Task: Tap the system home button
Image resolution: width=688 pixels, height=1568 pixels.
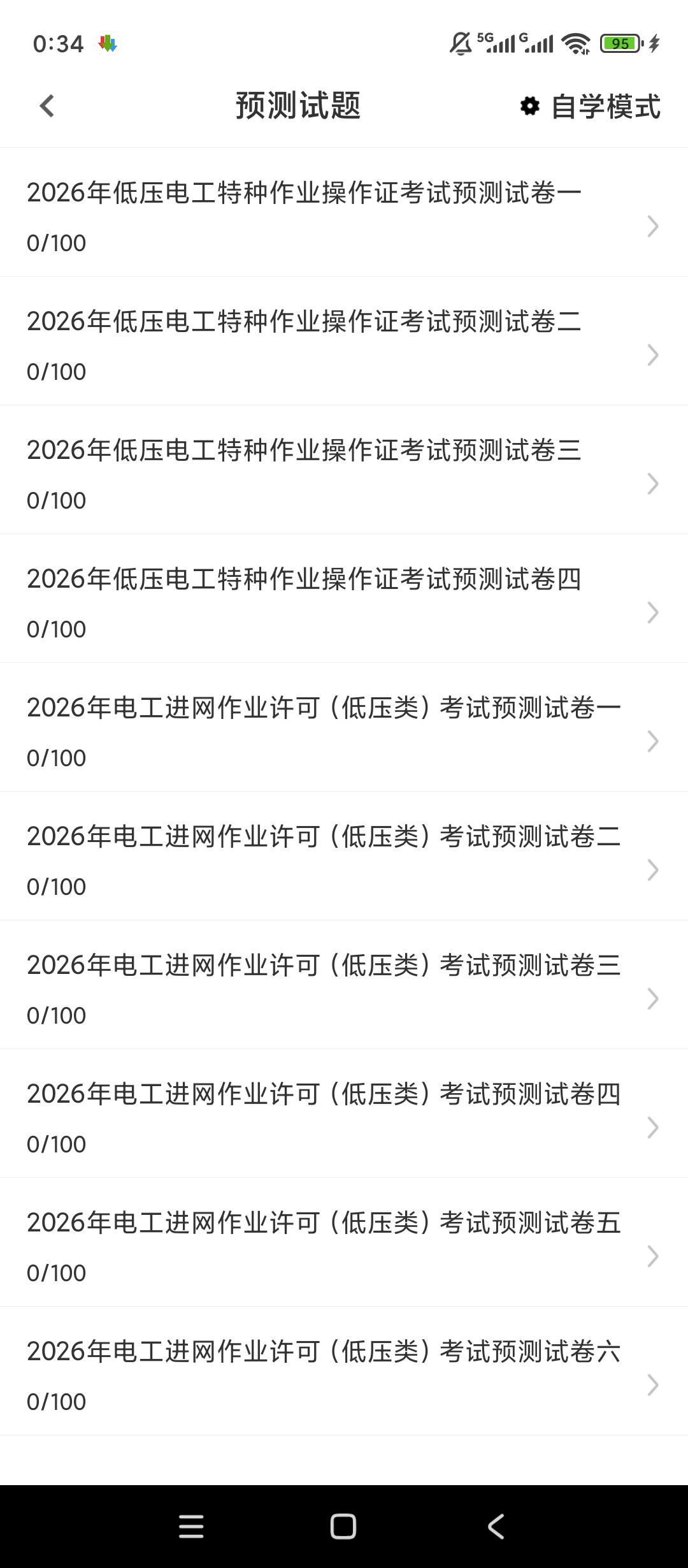Action: coord(343,1527)
